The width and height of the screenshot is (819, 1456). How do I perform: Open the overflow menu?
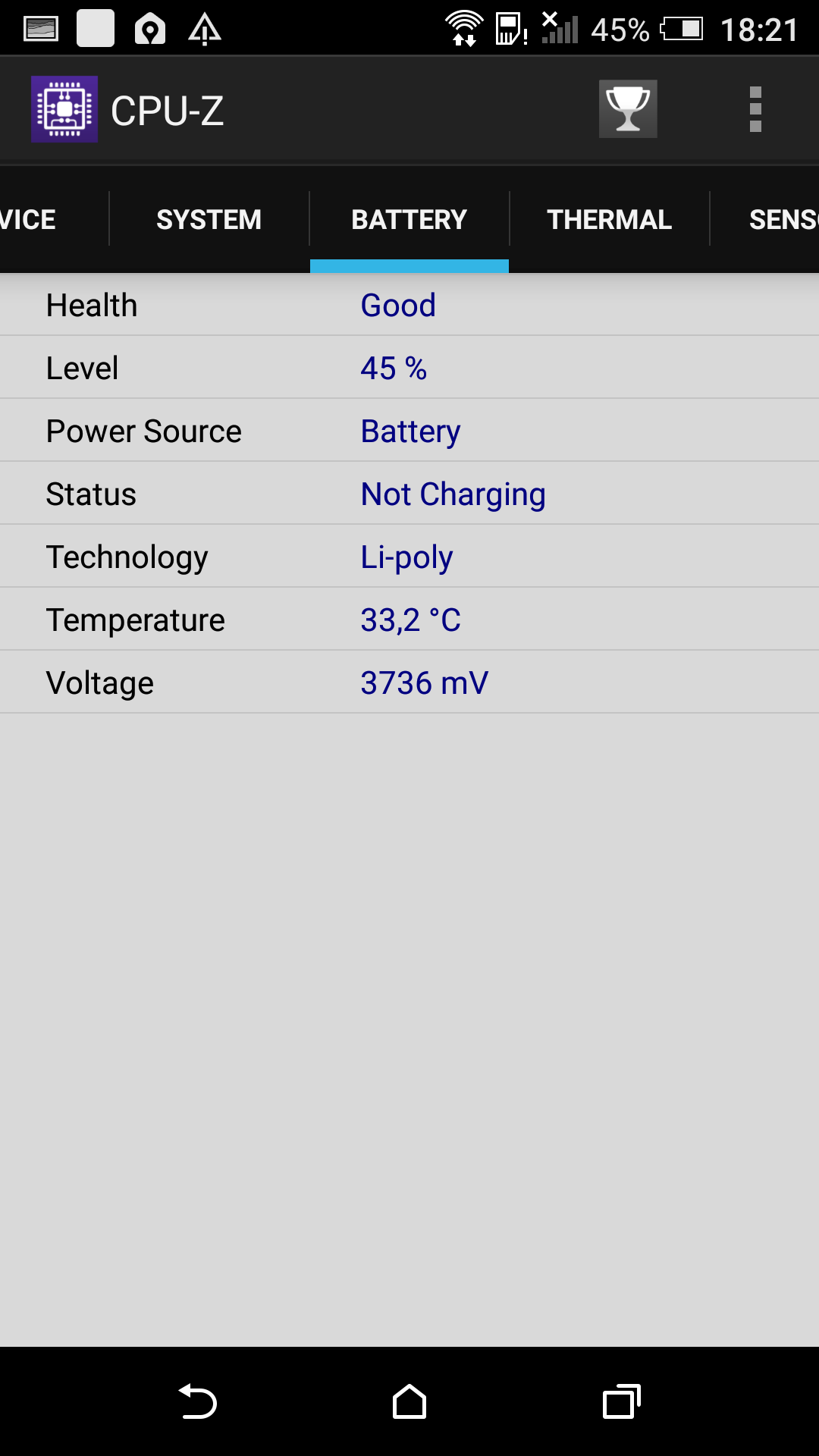755,109
